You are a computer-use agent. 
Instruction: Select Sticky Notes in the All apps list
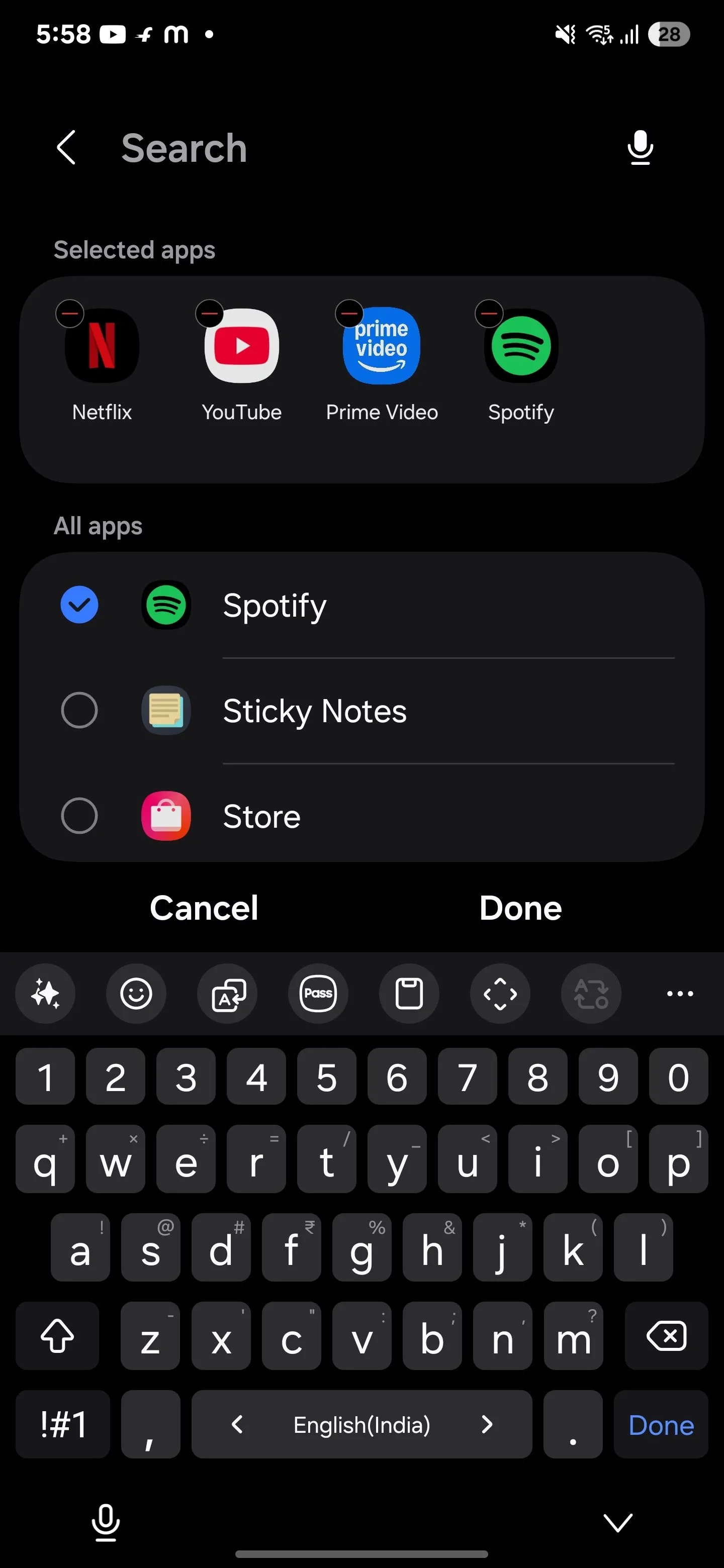(x=80, y=710)
